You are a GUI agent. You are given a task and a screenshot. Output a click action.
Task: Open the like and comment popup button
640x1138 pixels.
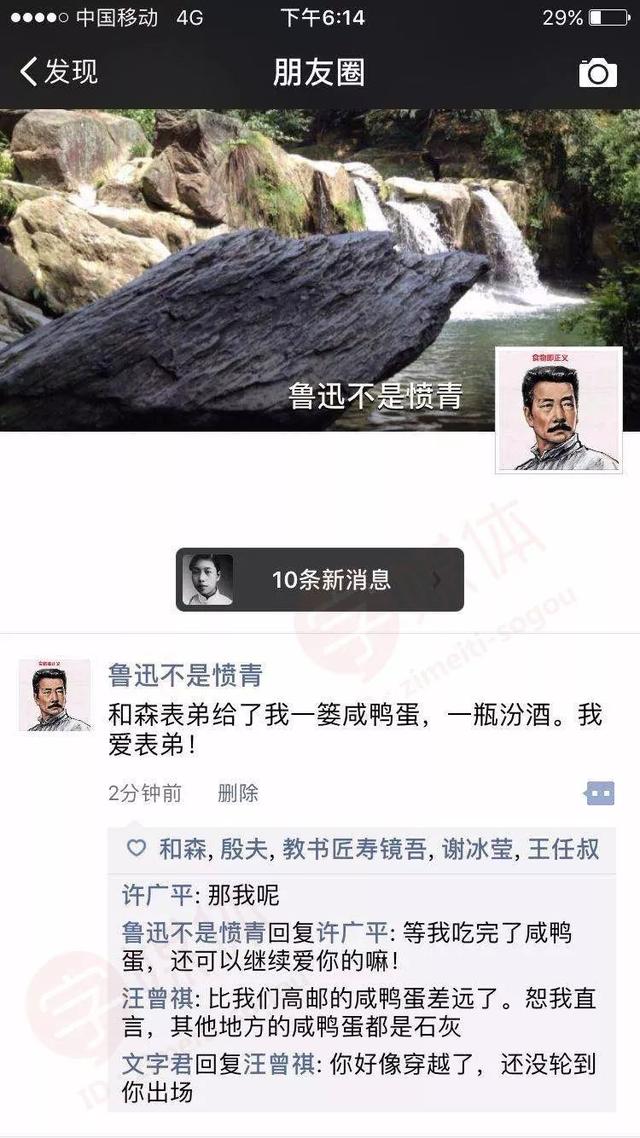(599, 794)
